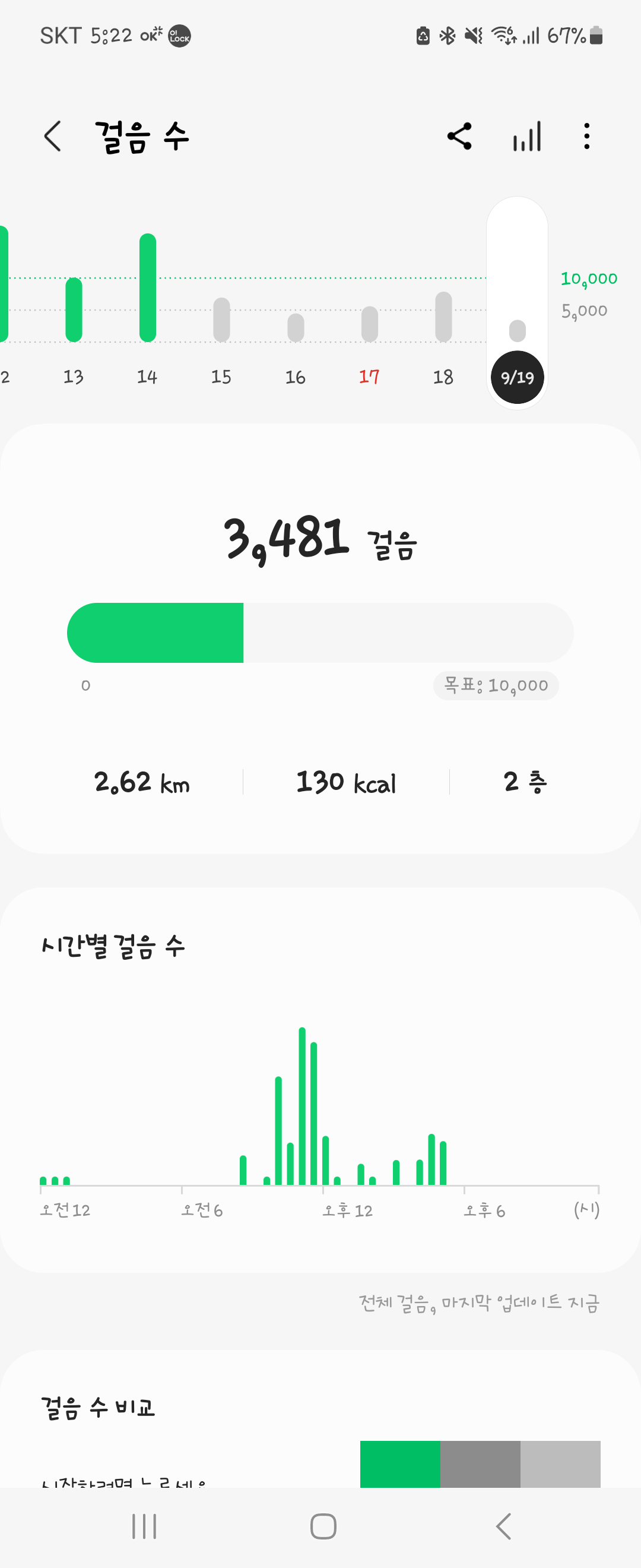The image size is (641, 1568).
Task: Tap the 목표: 10,000 goal chip
Action: click(x=496, y=686)
